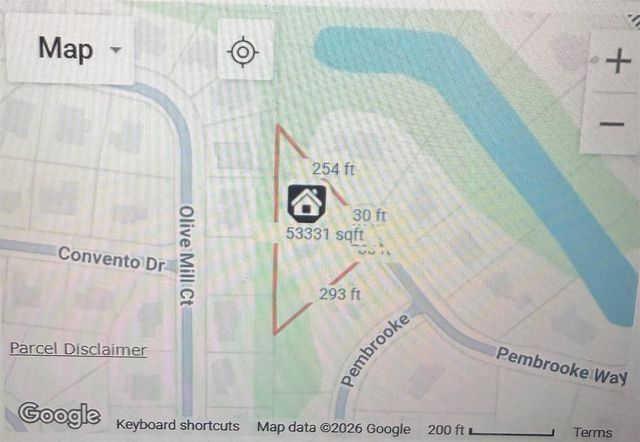The width and height of the screenshot is (640, 442).
Task: Zoom out with the minus button
Action: (x=611, y=124)
